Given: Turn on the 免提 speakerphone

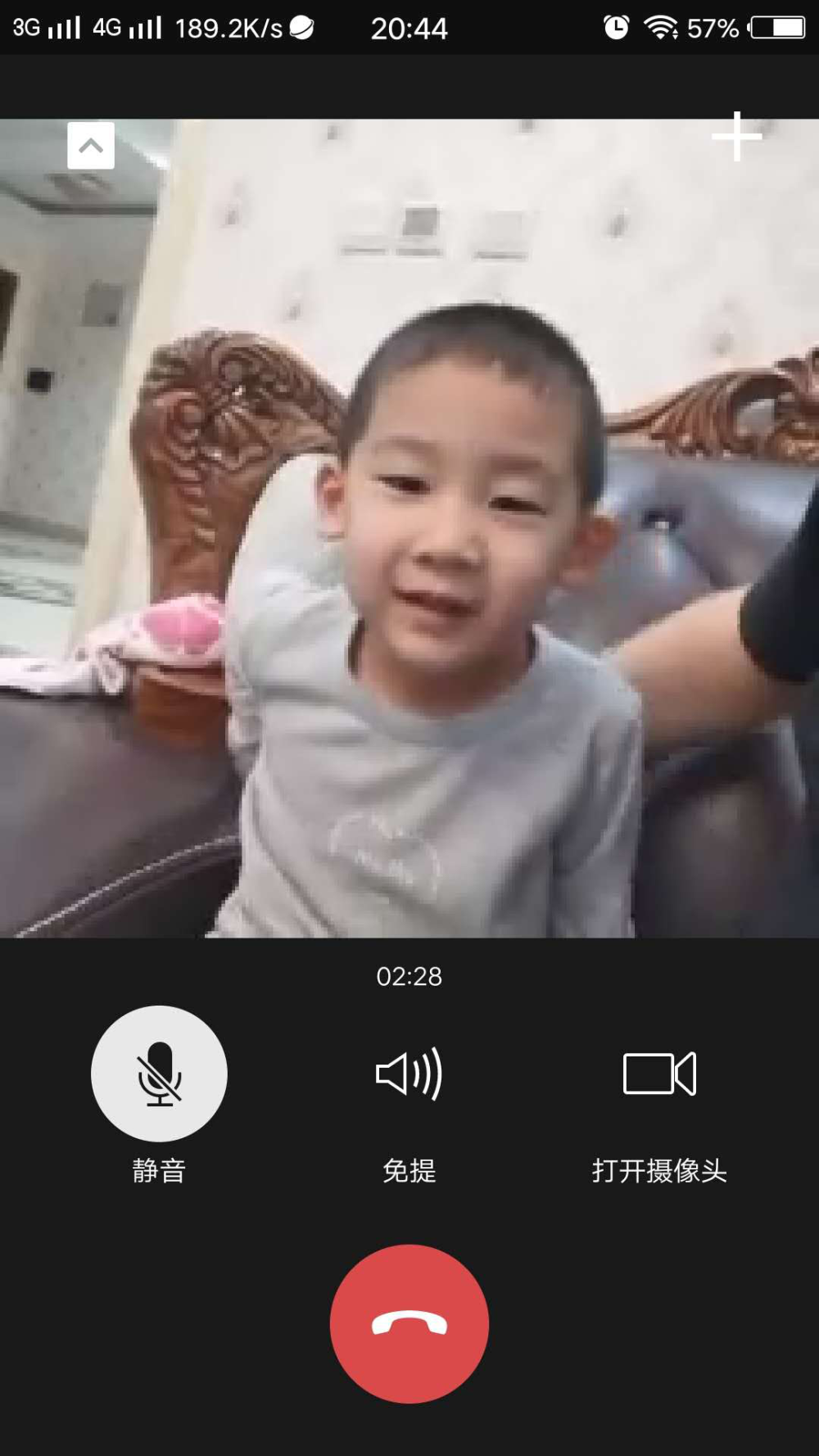Looking at the screenshot, I should [x=409, y=1074].
